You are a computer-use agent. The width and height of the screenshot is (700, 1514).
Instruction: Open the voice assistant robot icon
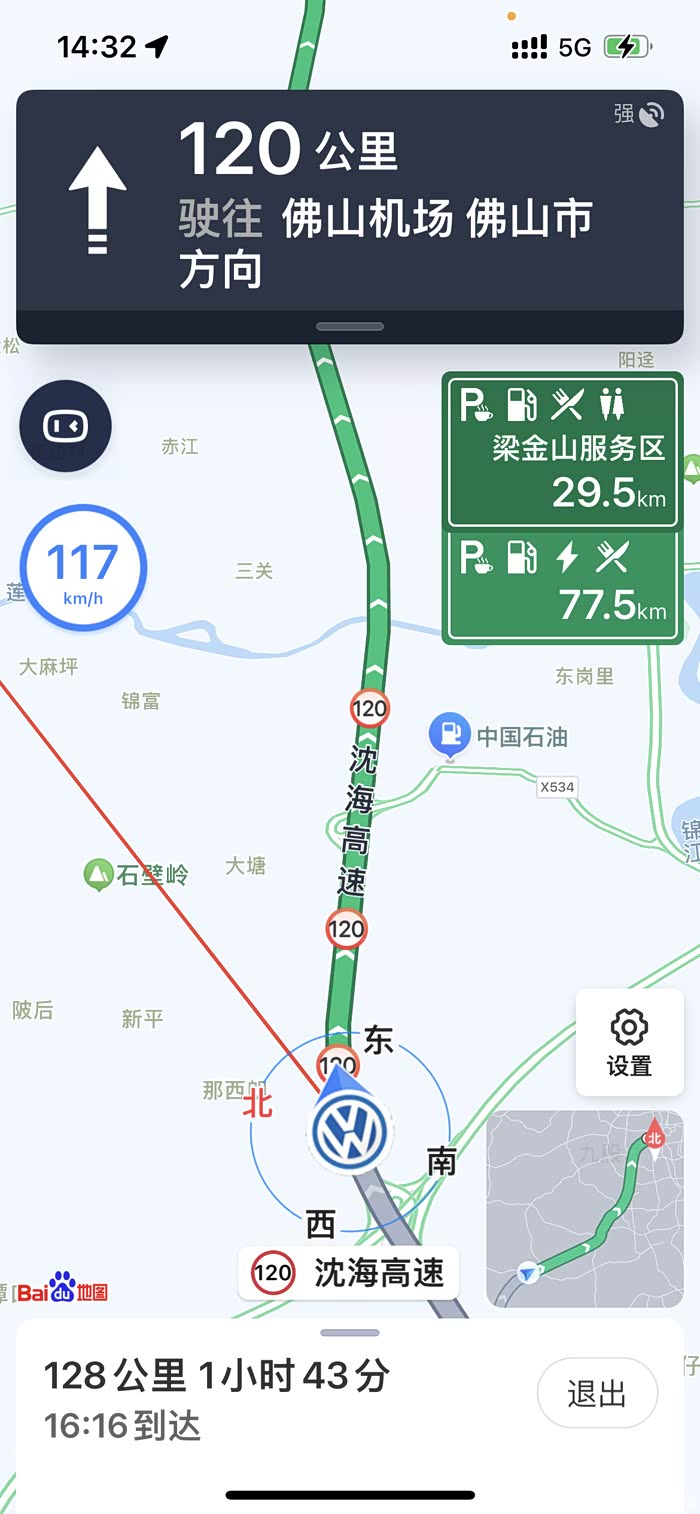tap(65, 426)
